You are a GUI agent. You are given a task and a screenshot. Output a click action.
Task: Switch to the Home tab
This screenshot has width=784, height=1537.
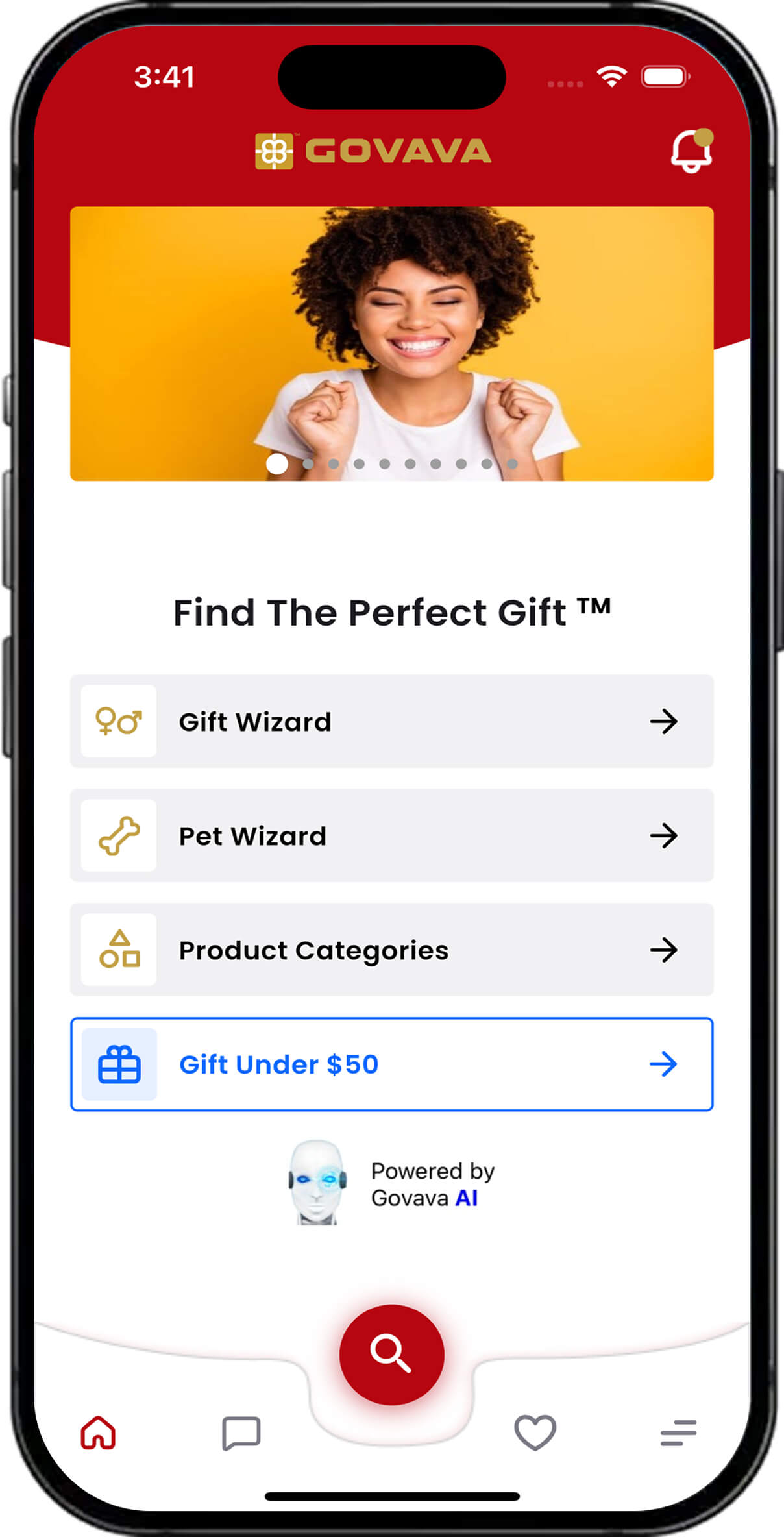point(98,1432)
